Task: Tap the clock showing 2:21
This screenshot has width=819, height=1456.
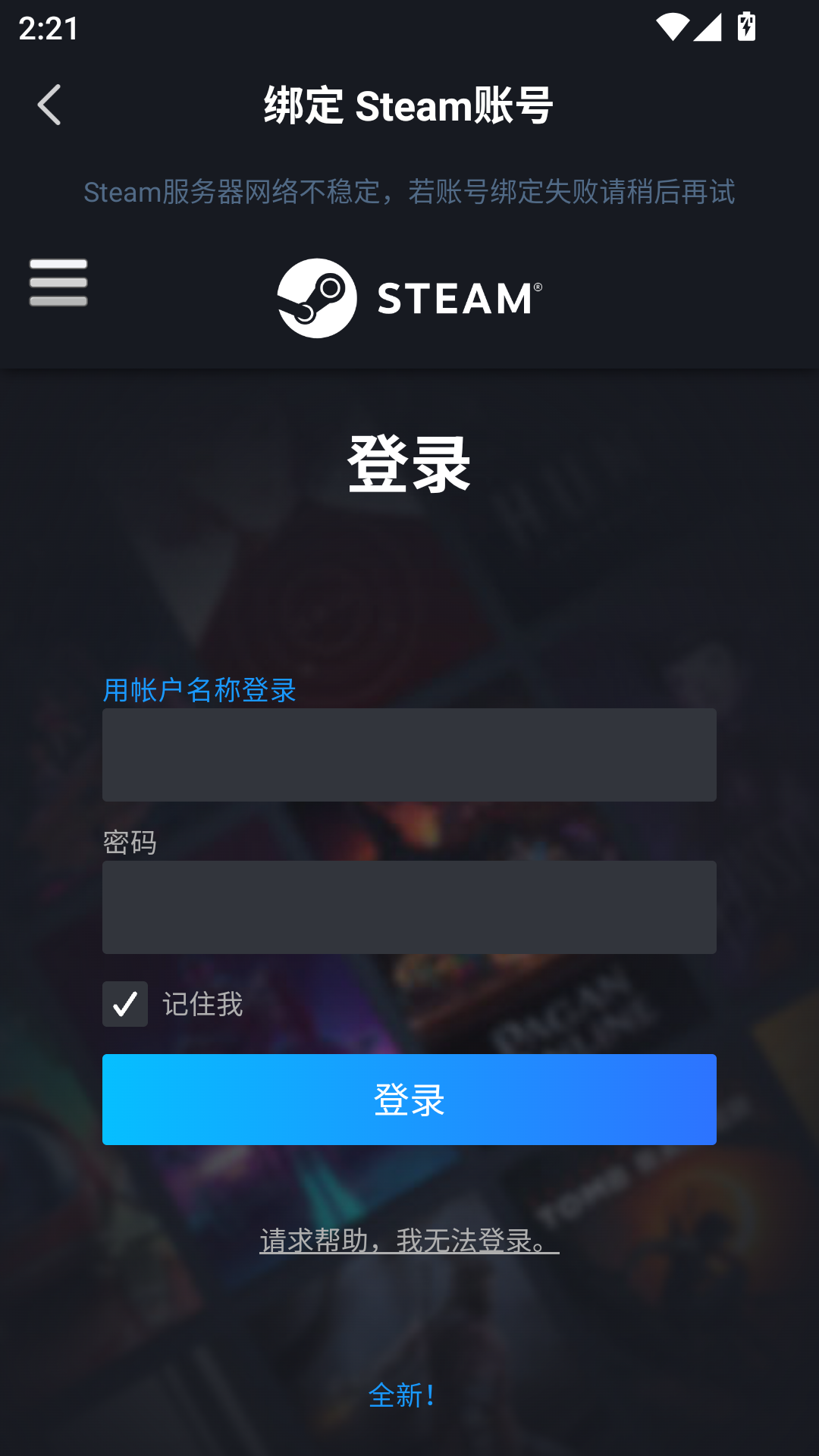Action: click(x=48, y=27)
